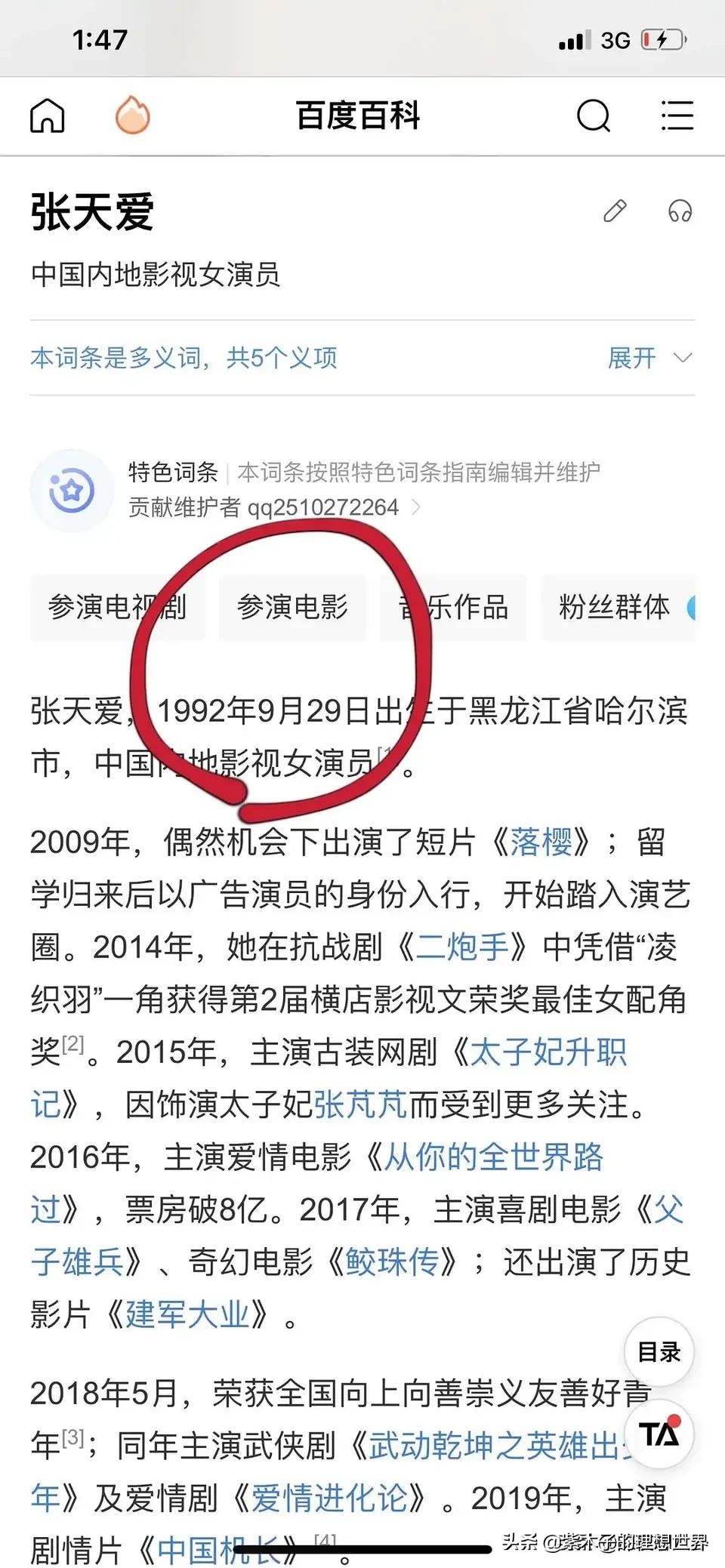Open search in the top bar

pos(593,116)
